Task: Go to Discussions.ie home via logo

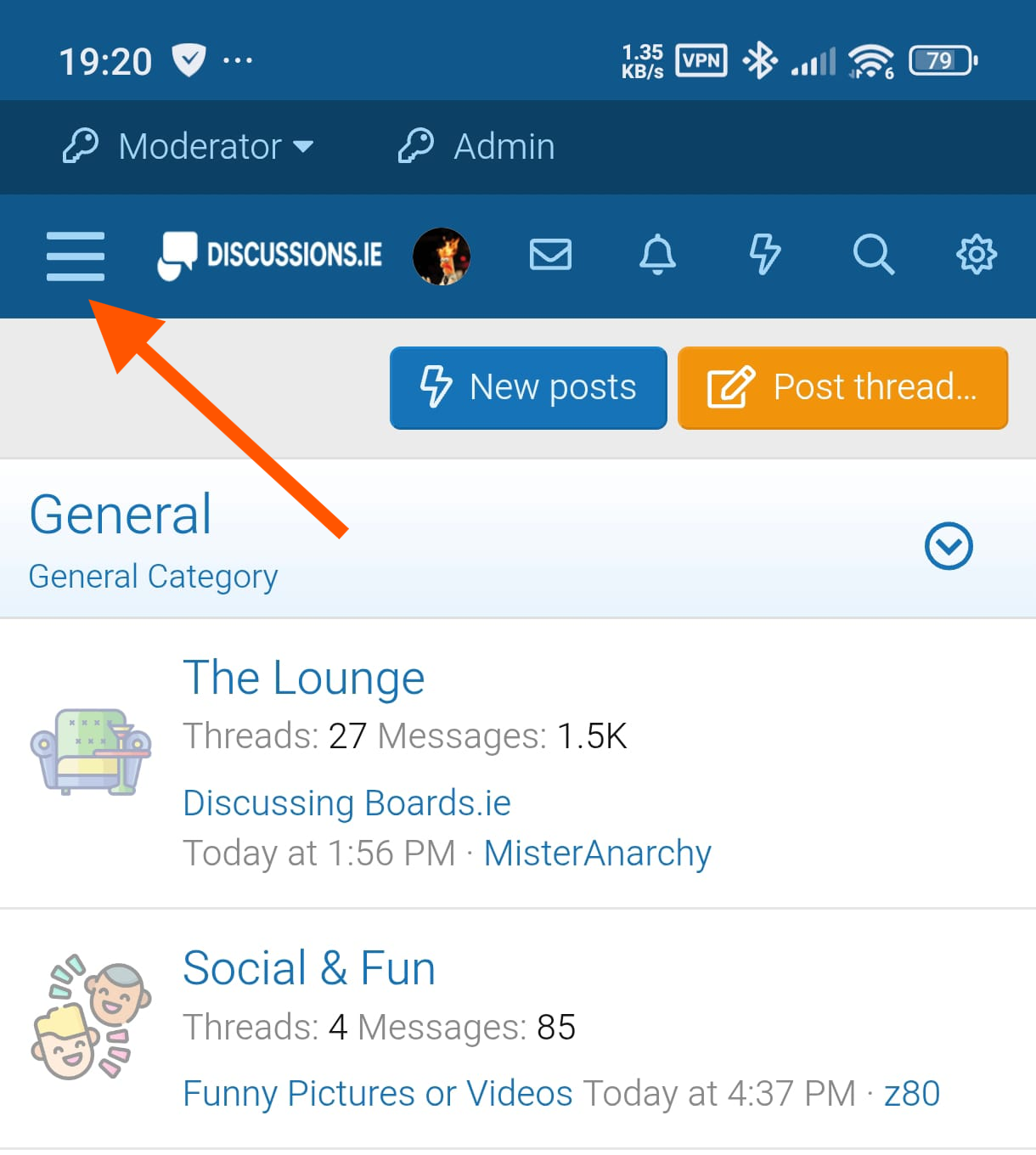Action: (270, 255)
